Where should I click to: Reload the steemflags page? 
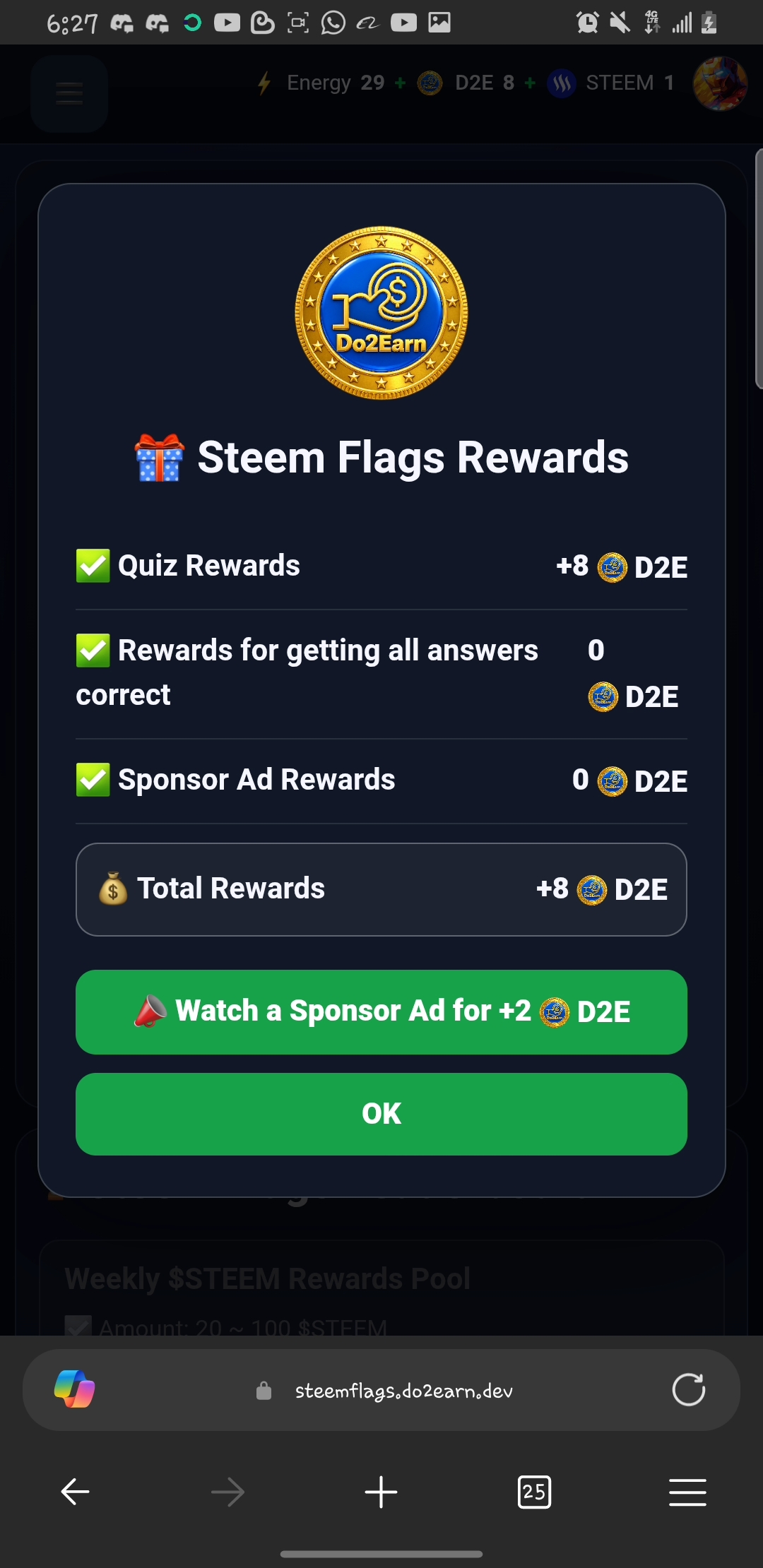(688, 1390)
